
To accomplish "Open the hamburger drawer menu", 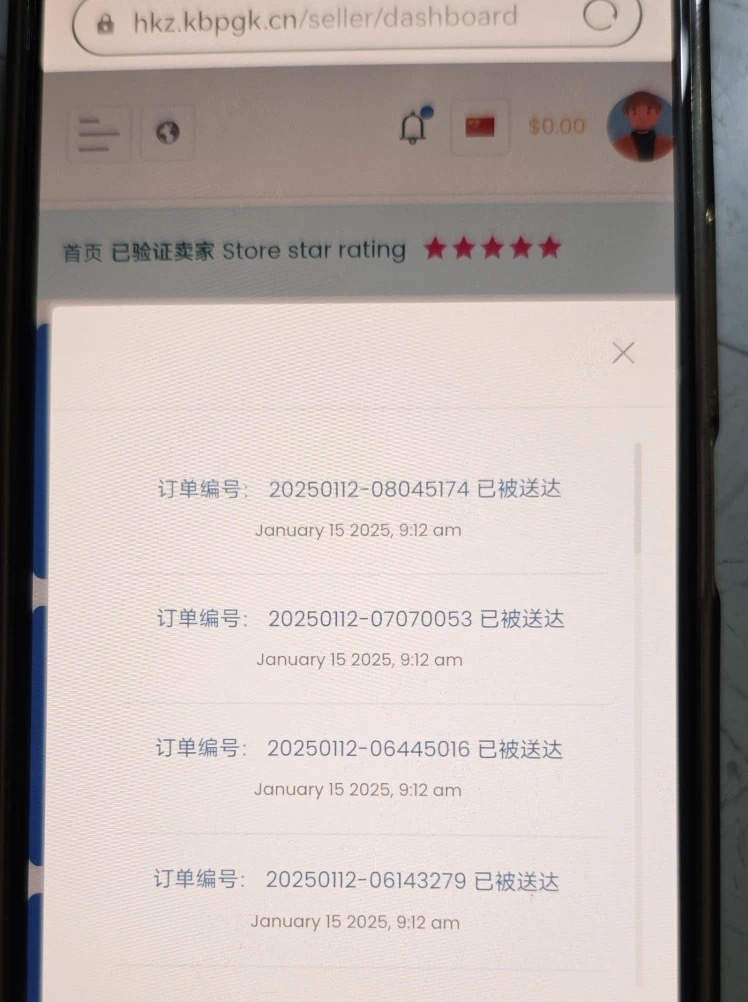I will pyautogui.click(x=98, y=134).
